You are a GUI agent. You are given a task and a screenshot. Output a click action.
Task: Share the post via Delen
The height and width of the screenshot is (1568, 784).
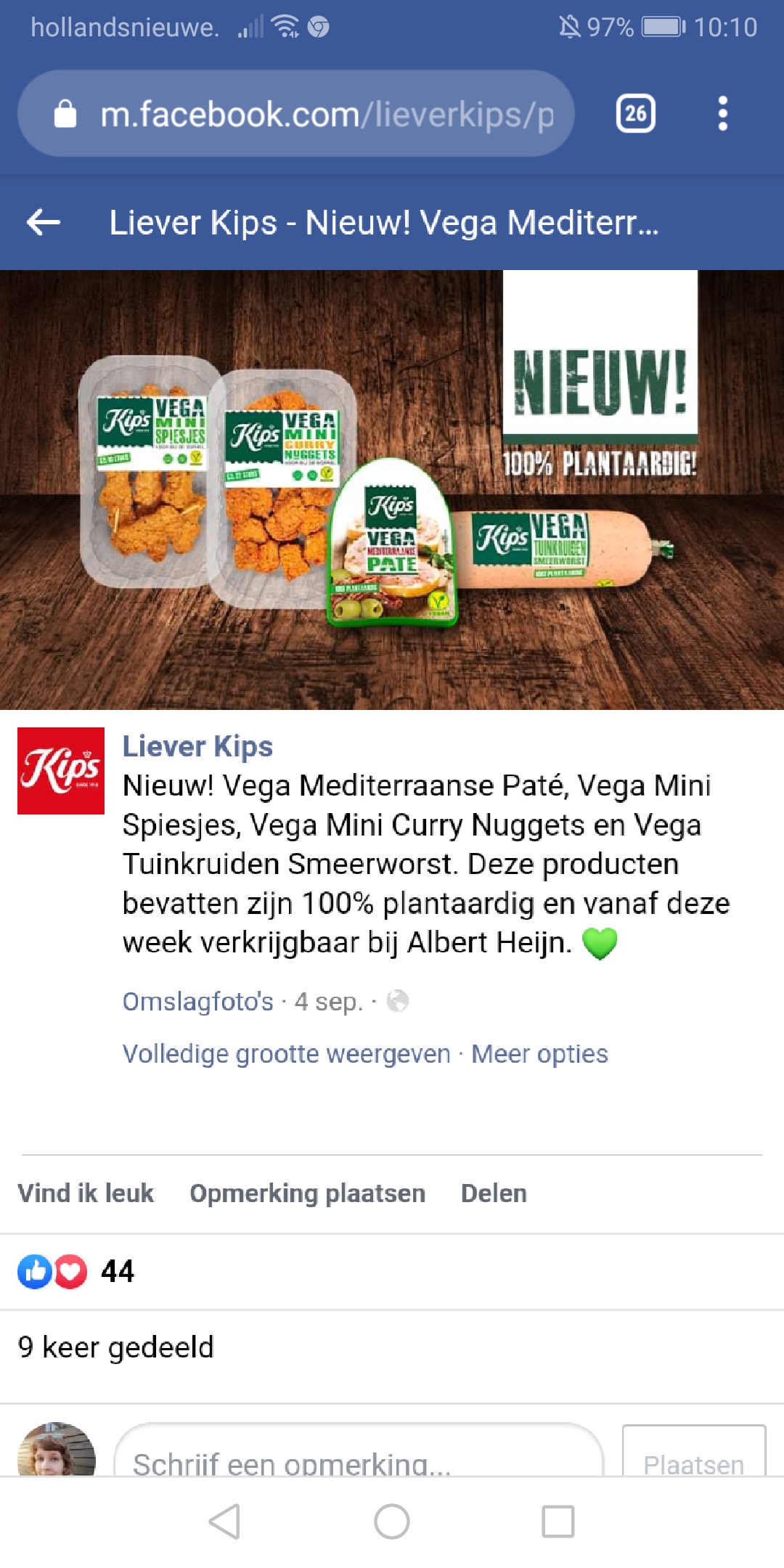pyautogui.click(x=494, y=1193)
